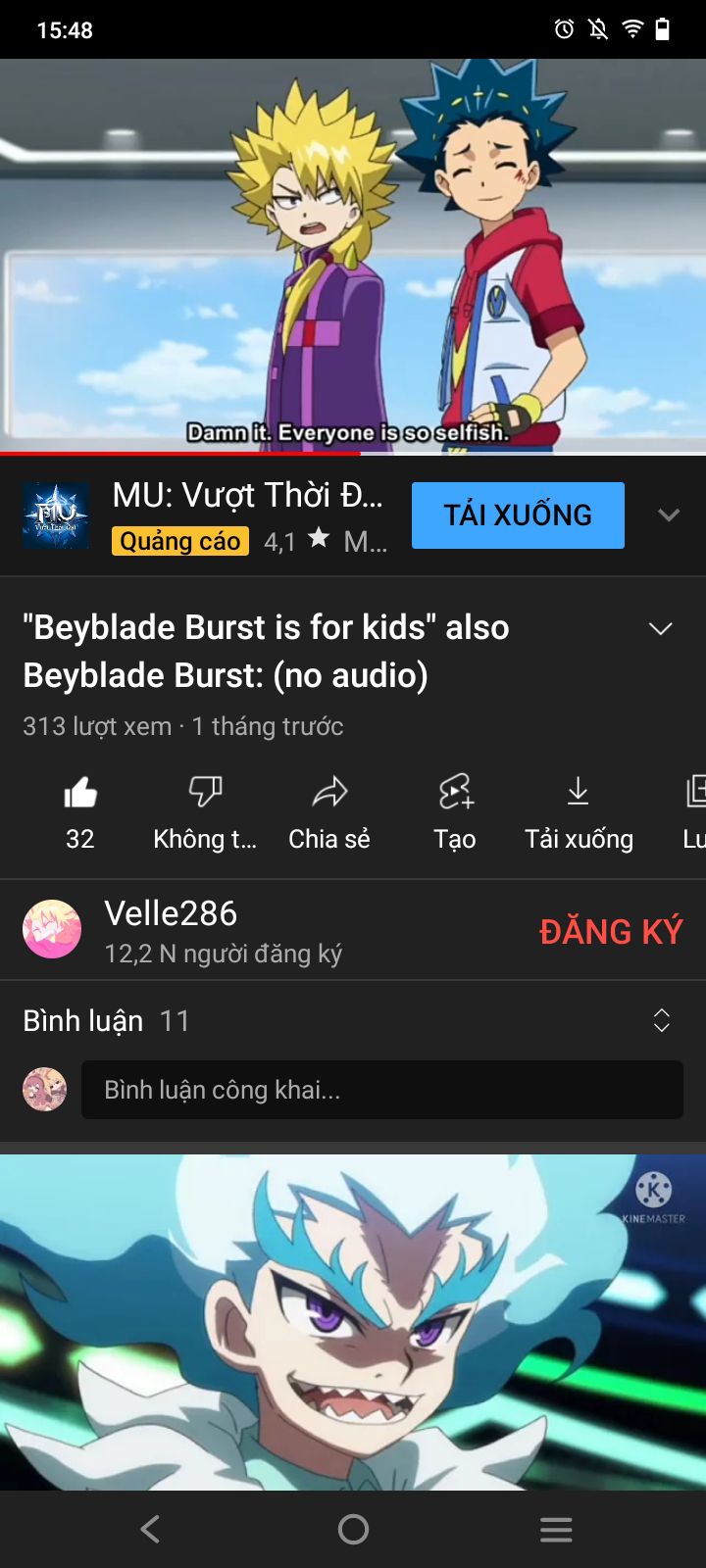Viewport: 706px width, 1568px height.
Task: Create a Short with Tạo
Action: pyautogui.click(x=455, y=809)
